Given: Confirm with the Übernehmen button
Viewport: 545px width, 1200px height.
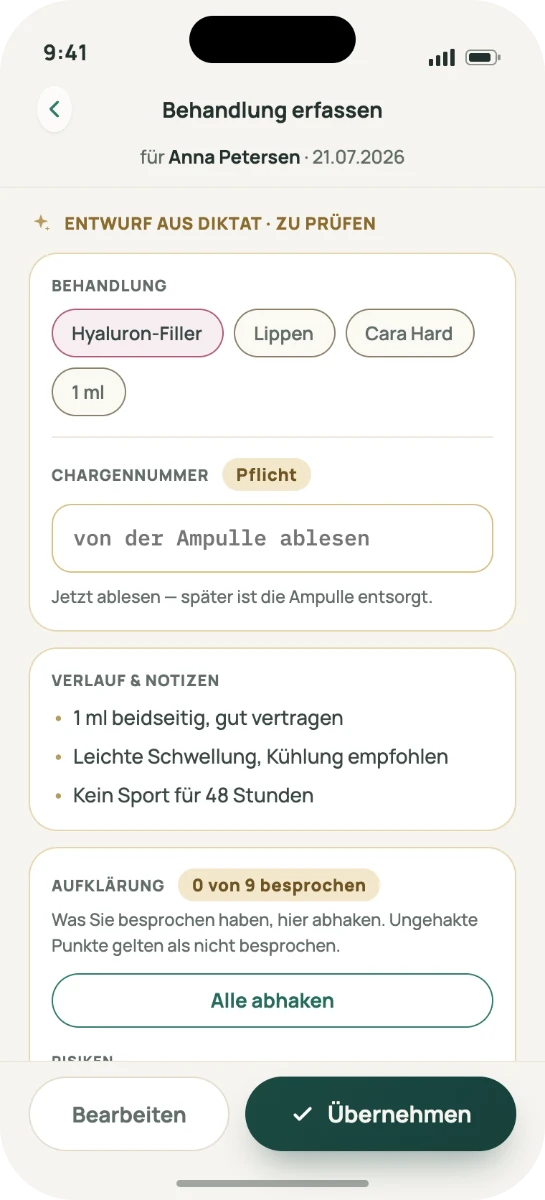Looking at the screenshot, I should tap(381, 1114).
